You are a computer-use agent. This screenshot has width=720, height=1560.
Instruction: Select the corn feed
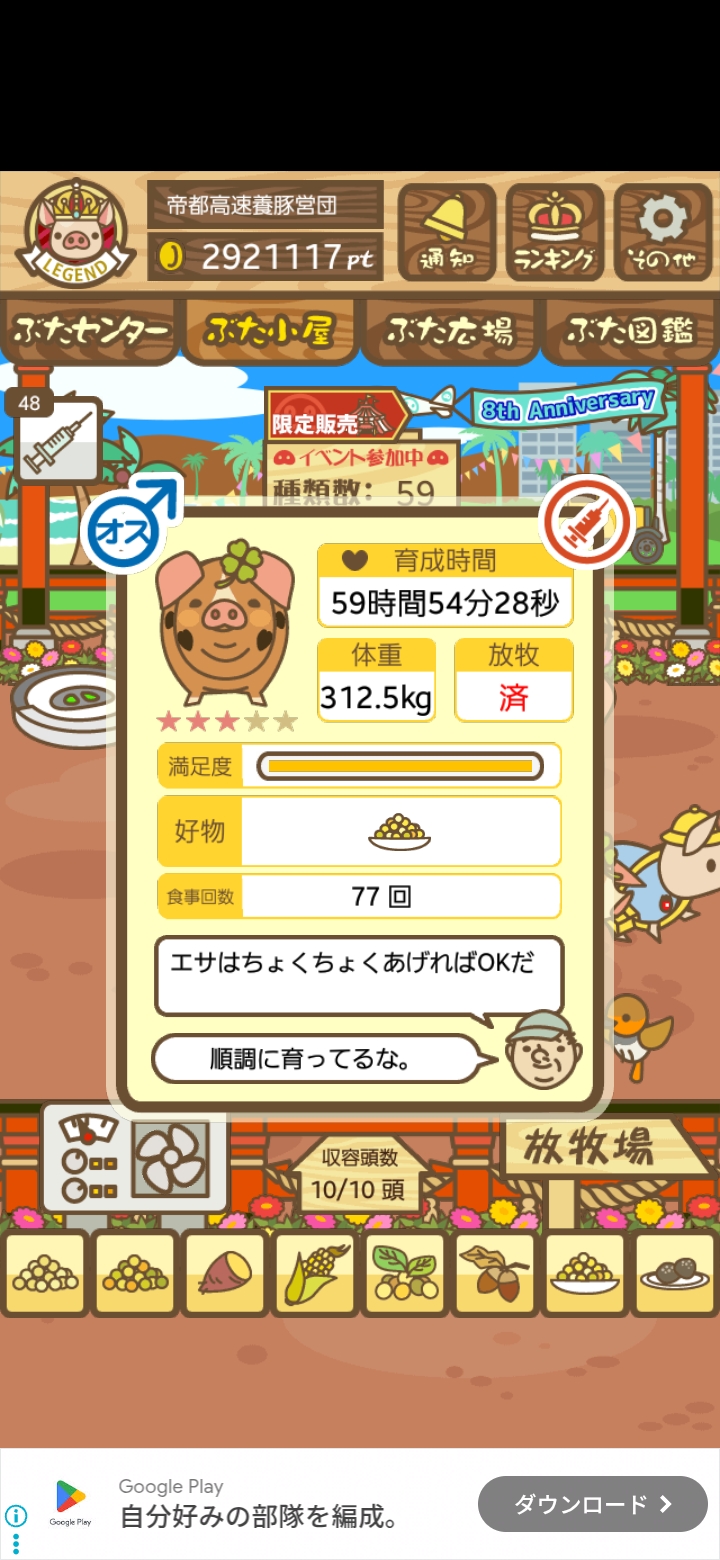click(315, 1273)
